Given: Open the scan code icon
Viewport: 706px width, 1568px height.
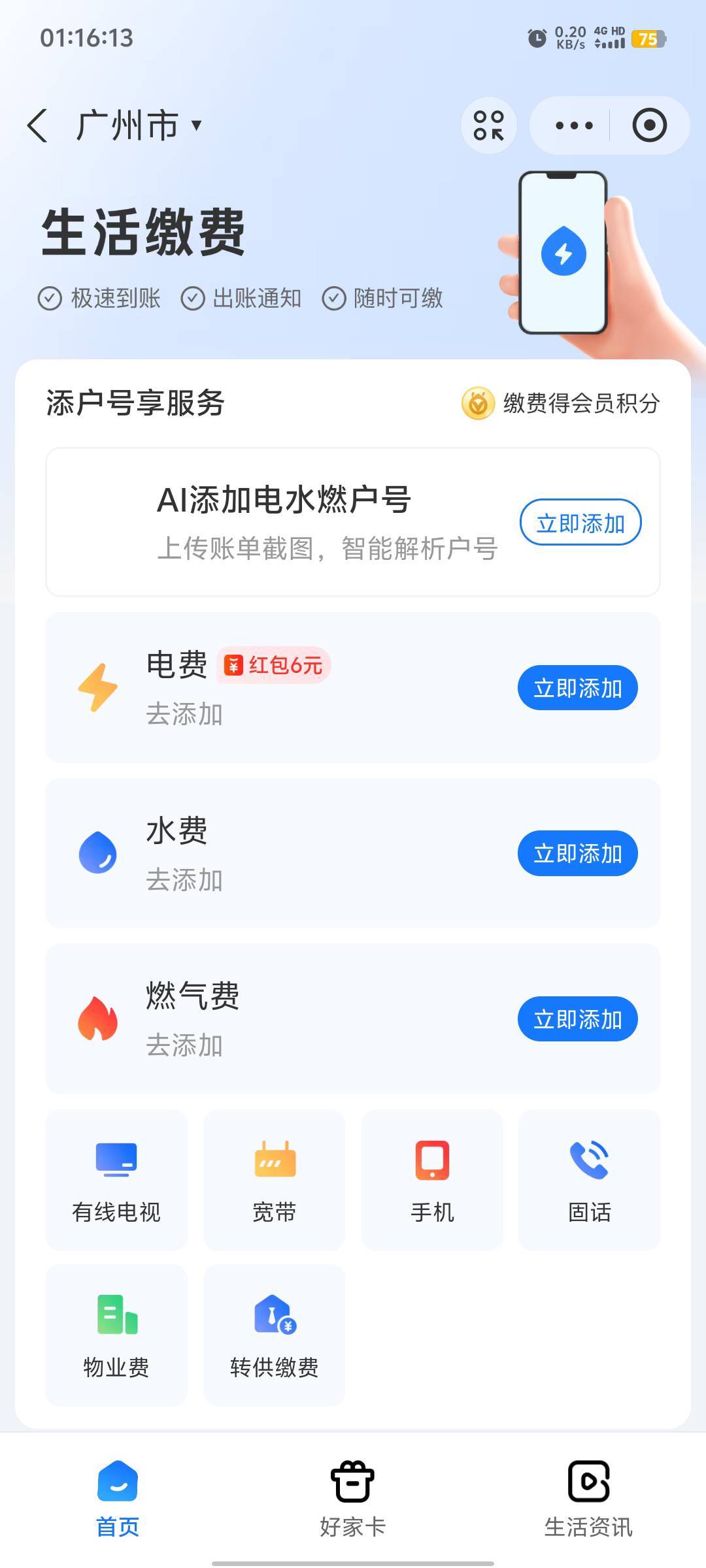Looking at the screenshot, I should (x=488, y=125).
